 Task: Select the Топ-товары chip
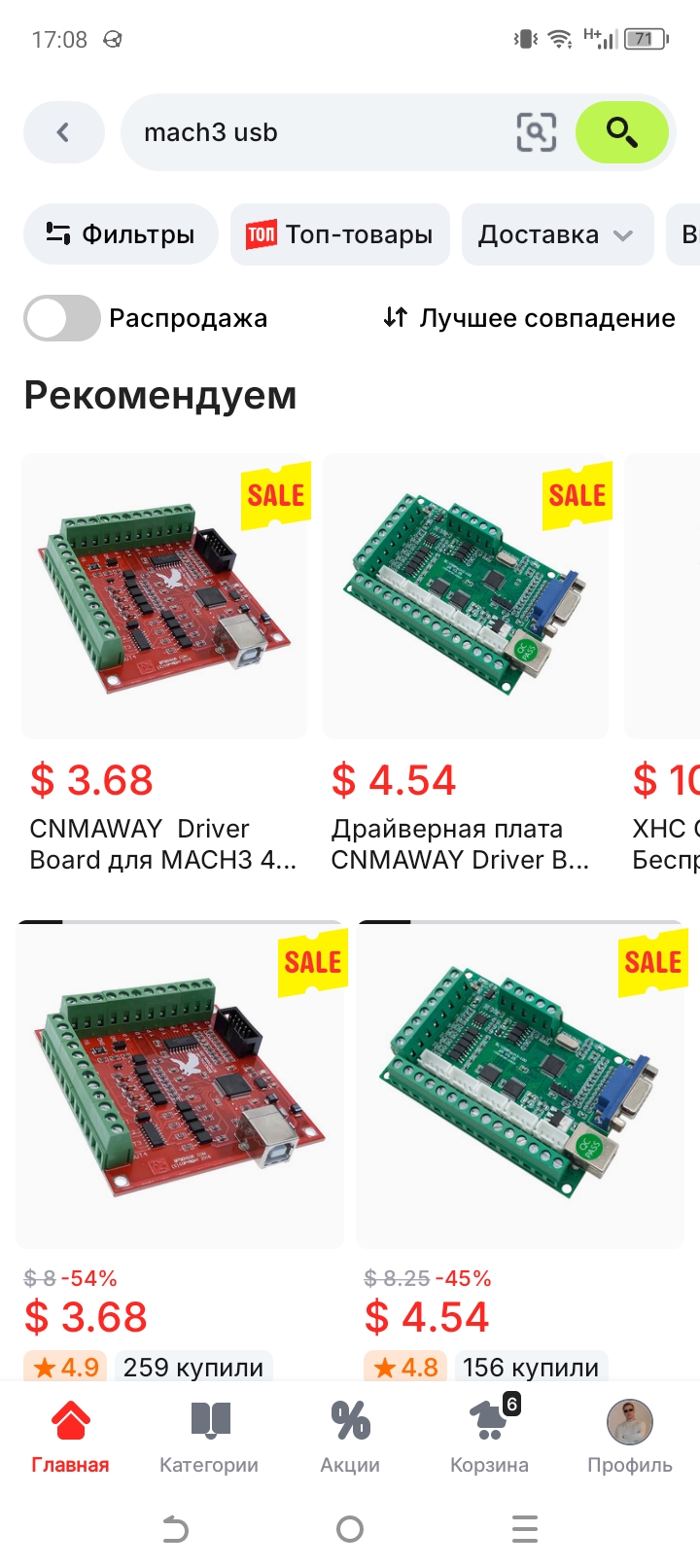[339, 234]
